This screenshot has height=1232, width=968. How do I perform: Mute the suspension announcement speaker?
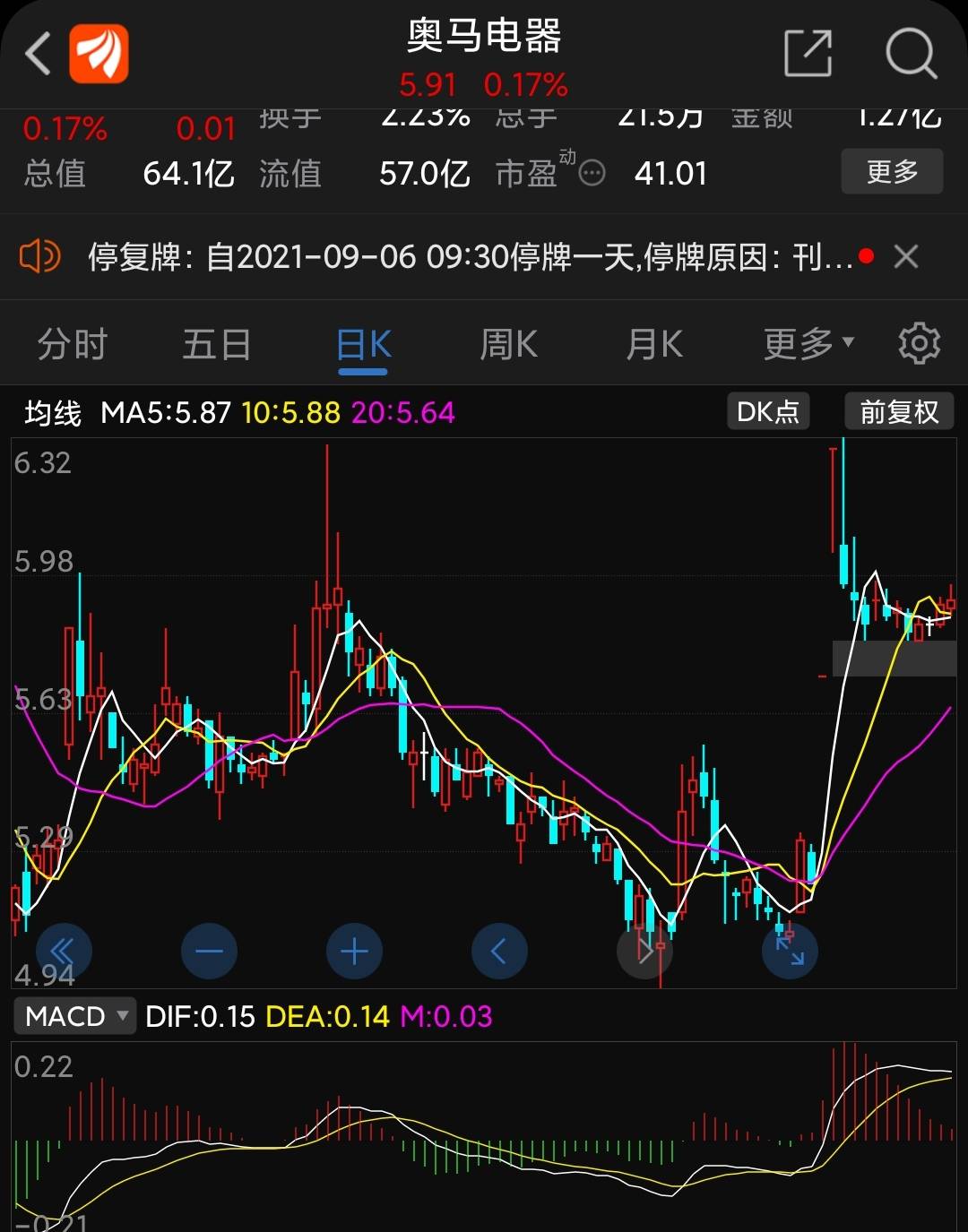[39, 257]
